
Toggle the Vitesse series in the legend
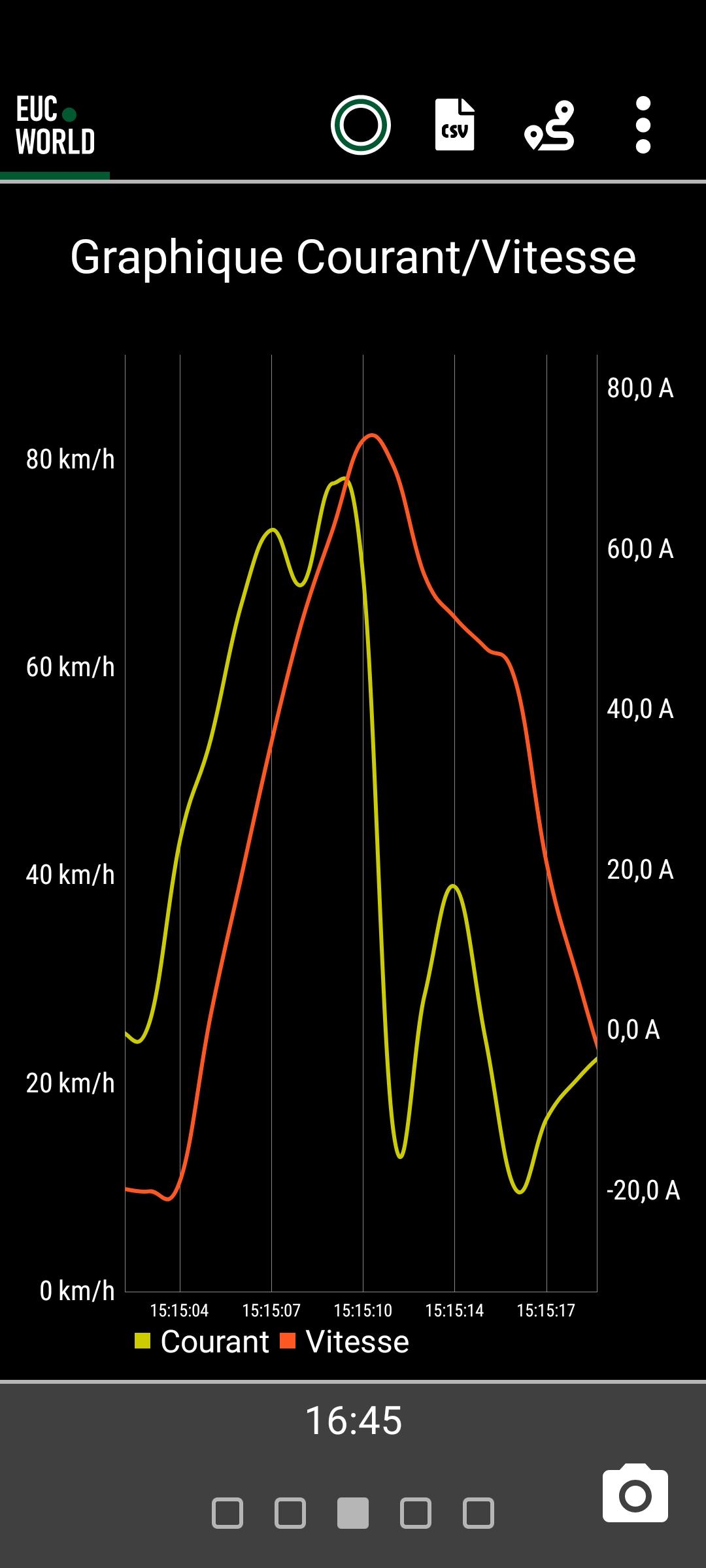(x=345, y=1342)
